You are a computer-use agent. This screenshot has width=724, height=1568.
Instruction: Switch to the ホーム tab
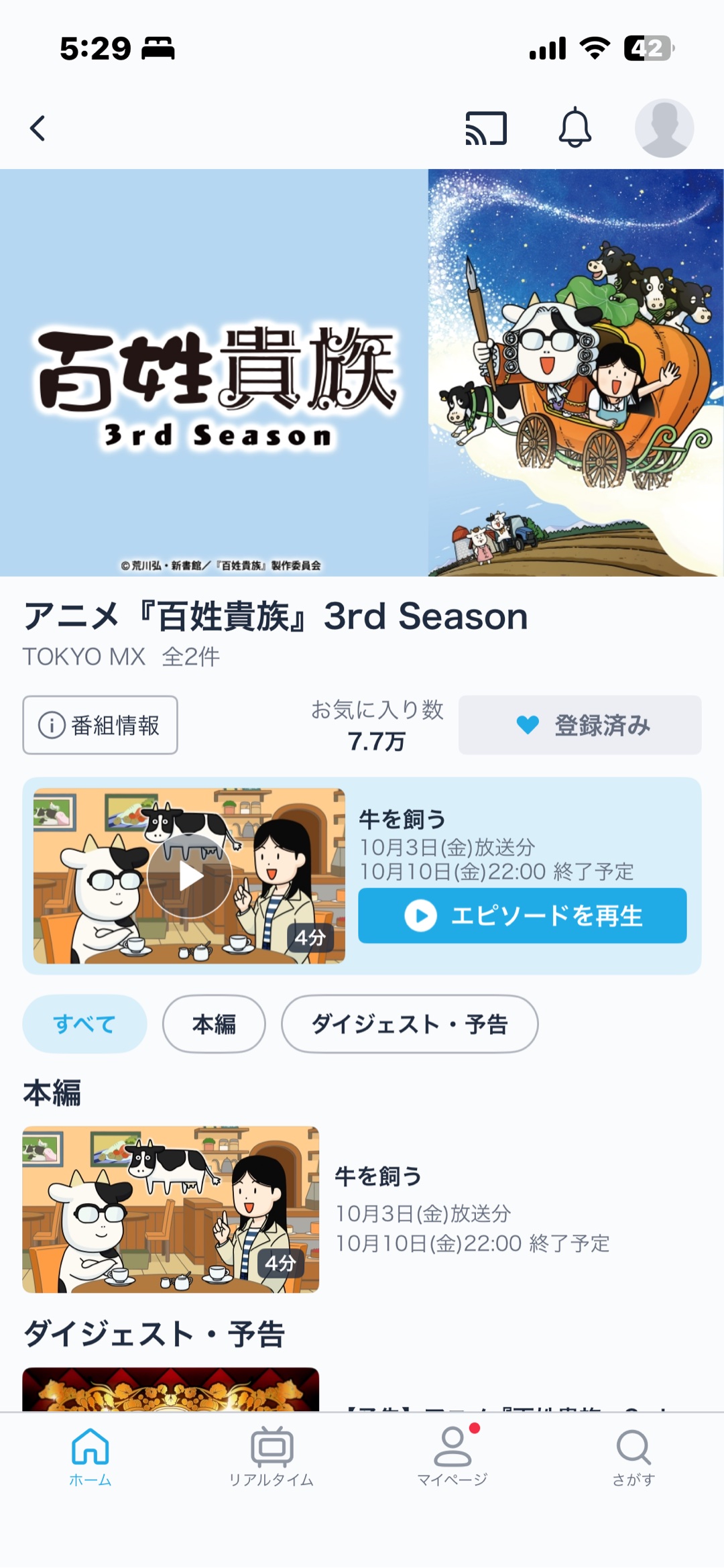(x=90, y=1457)
